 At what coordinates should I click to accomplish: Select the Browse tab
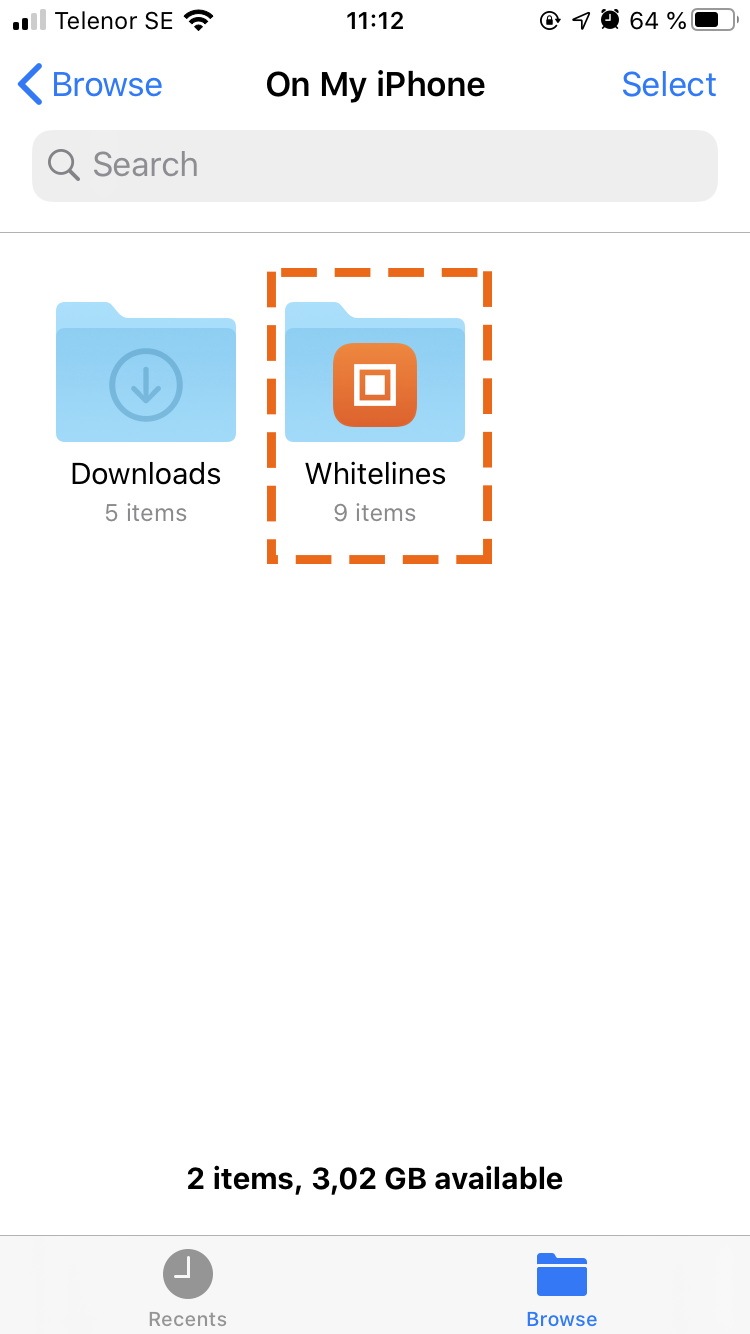pos(562,1288)
